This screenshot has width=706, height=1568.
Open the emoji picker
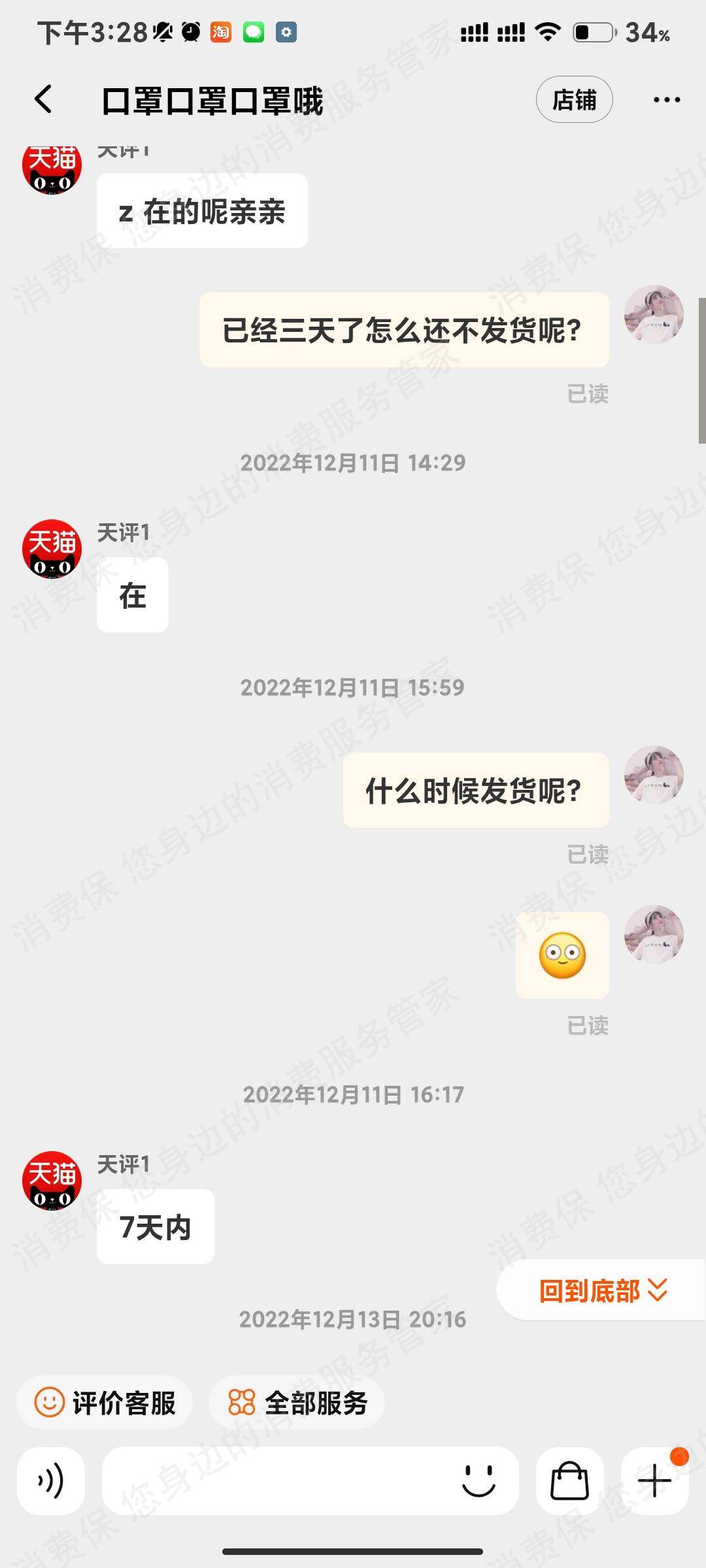click(479, 1480)
